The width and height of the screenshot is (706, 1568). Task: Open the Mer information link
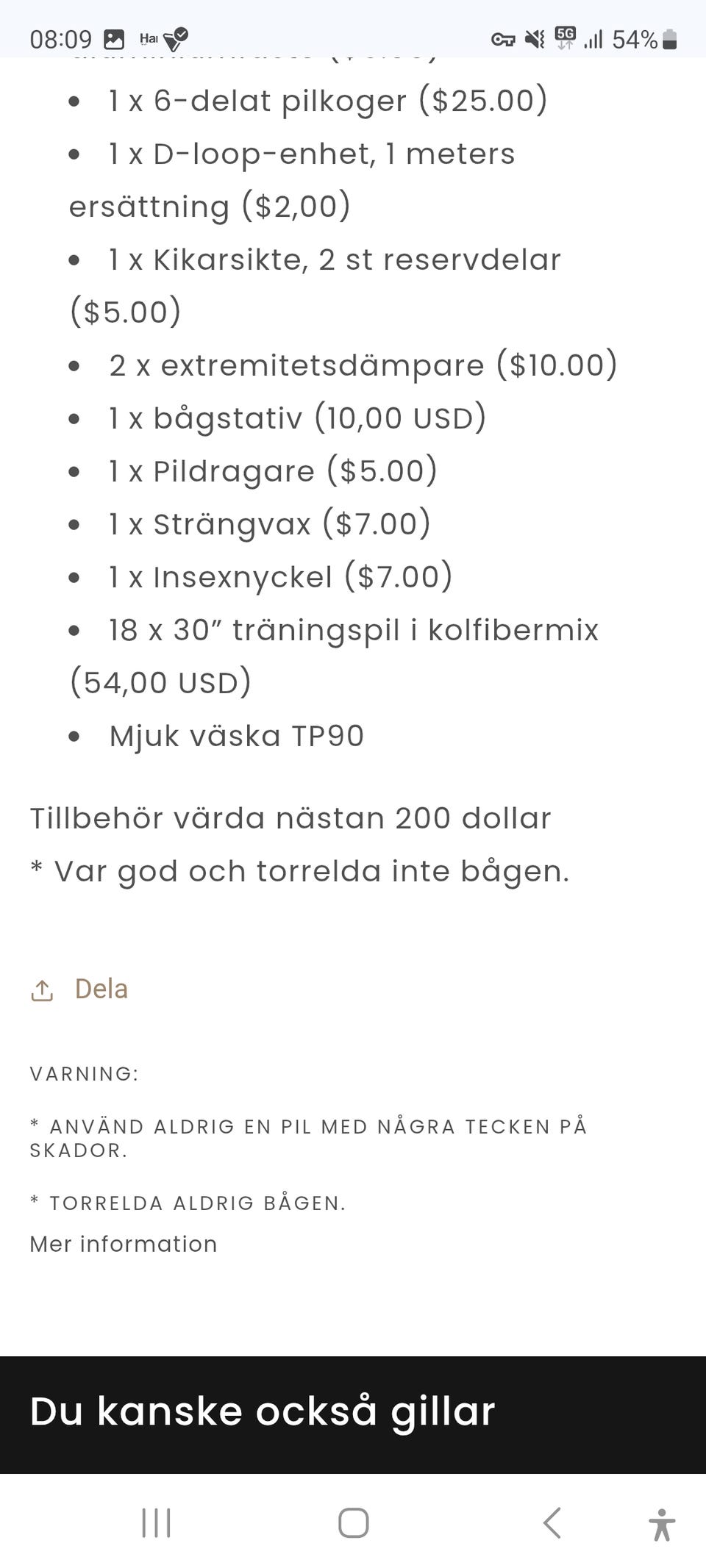coord(123,1244)
